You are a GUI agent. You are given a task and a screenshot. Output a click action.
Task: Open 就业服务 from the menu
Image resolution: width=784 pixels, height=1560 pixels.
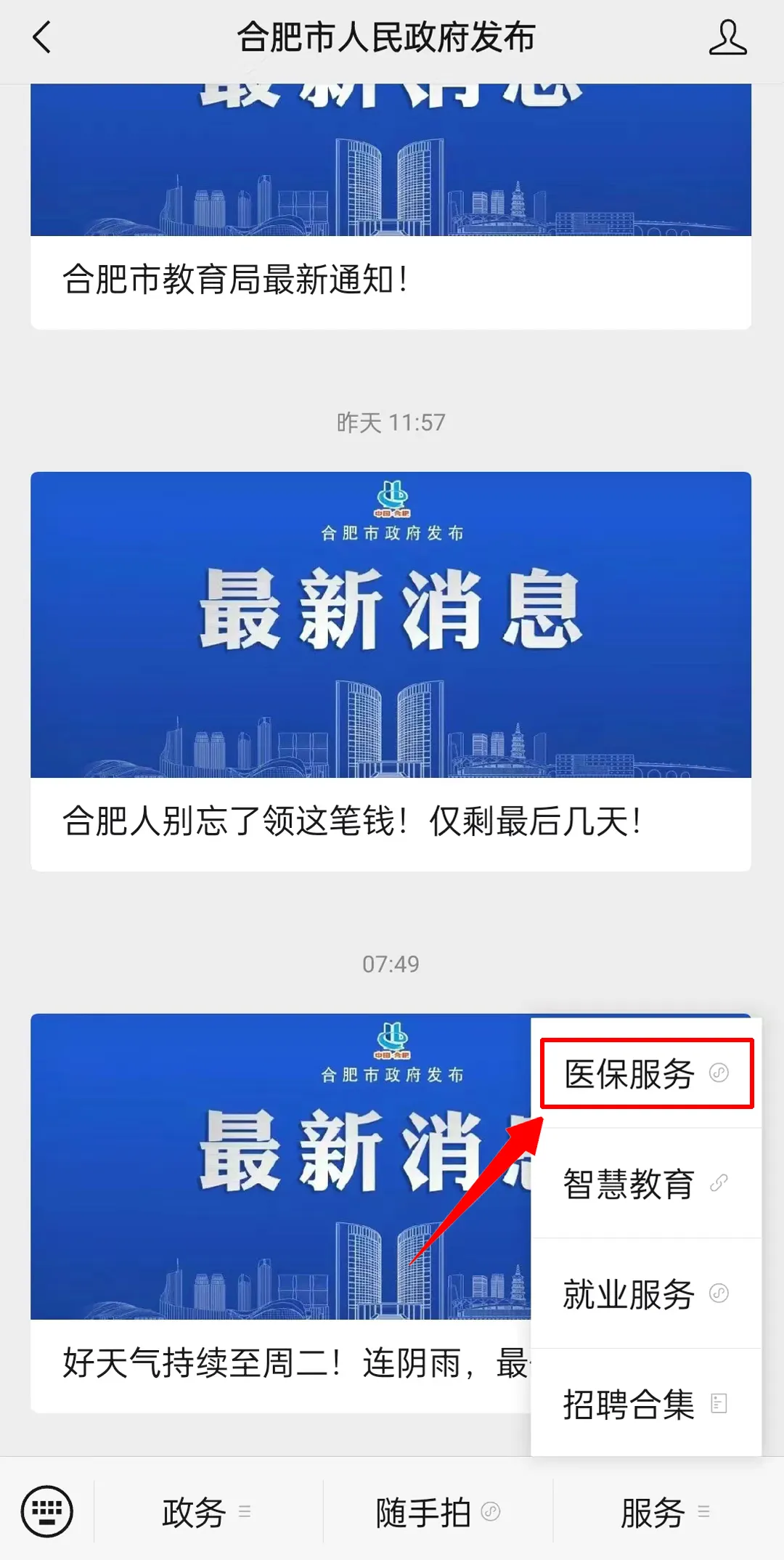pyautogui.click(x=646, y=1293)
